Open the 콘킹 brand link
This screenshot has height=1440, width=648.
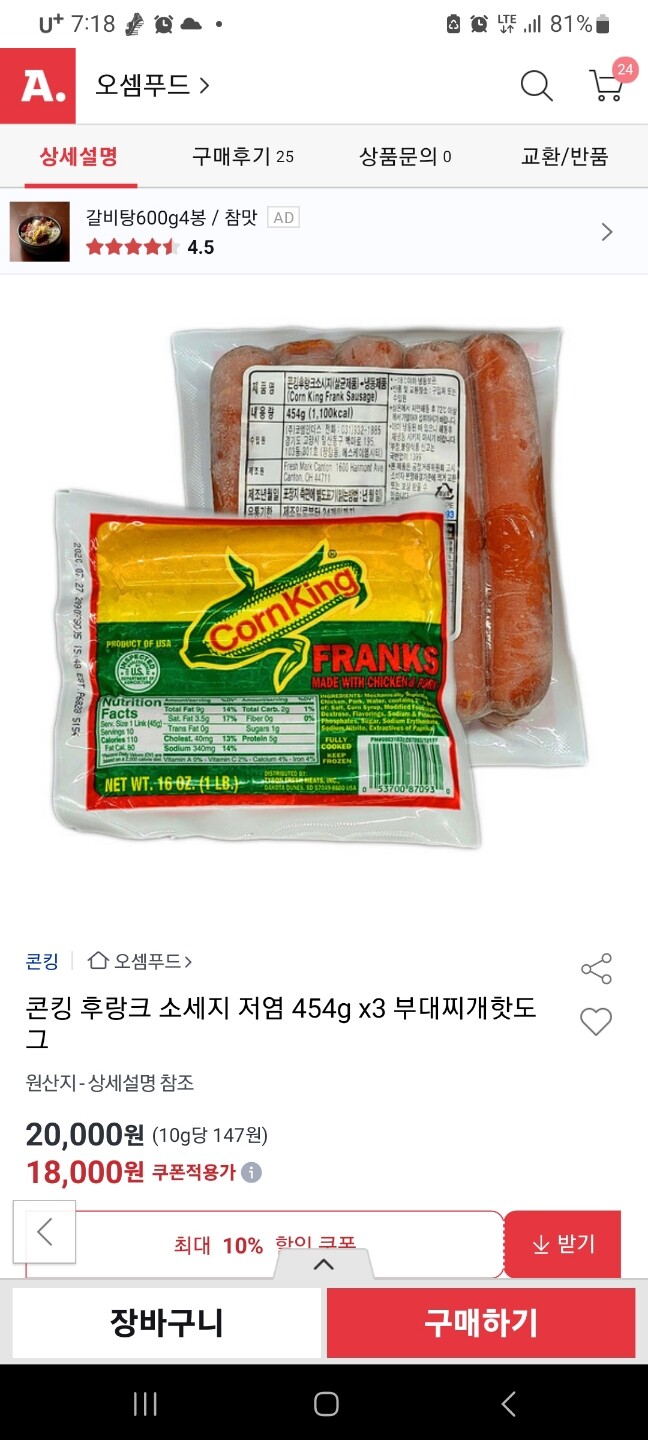tap(42, 961)
